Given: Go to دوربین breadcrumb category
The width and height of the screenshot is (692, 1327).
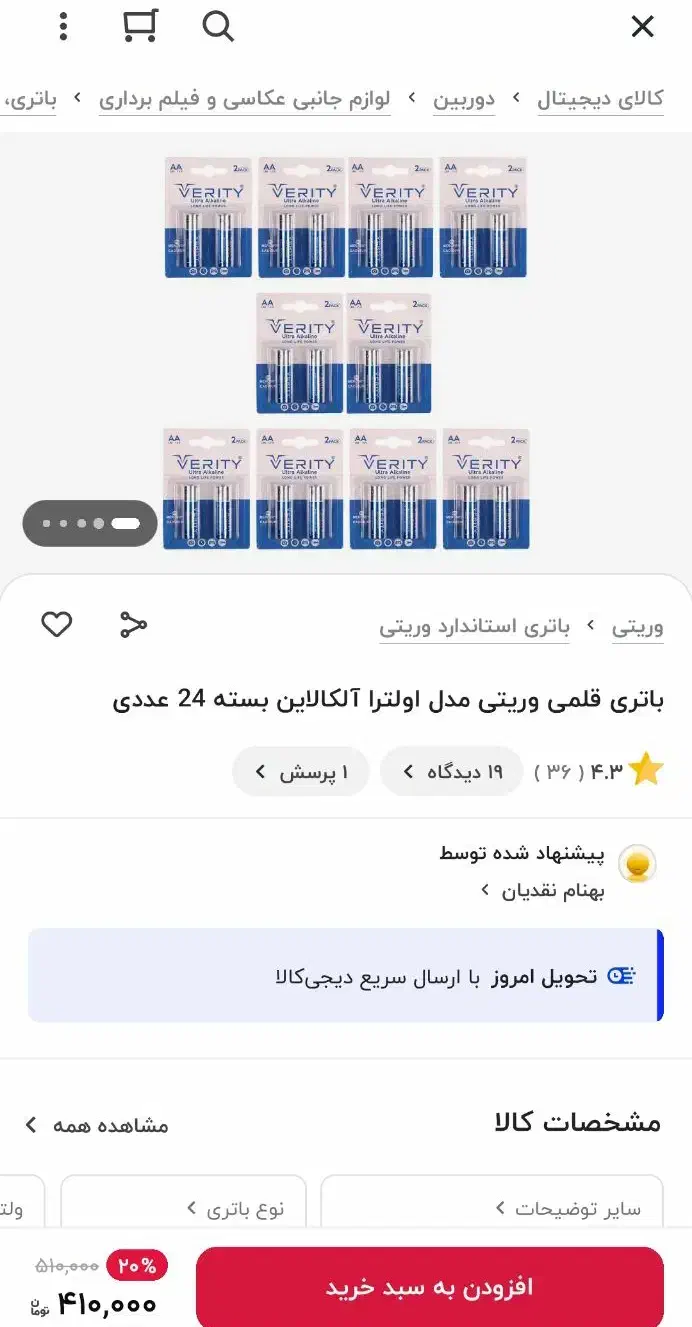Looking at the screenshot, I should tap(464, 99).
